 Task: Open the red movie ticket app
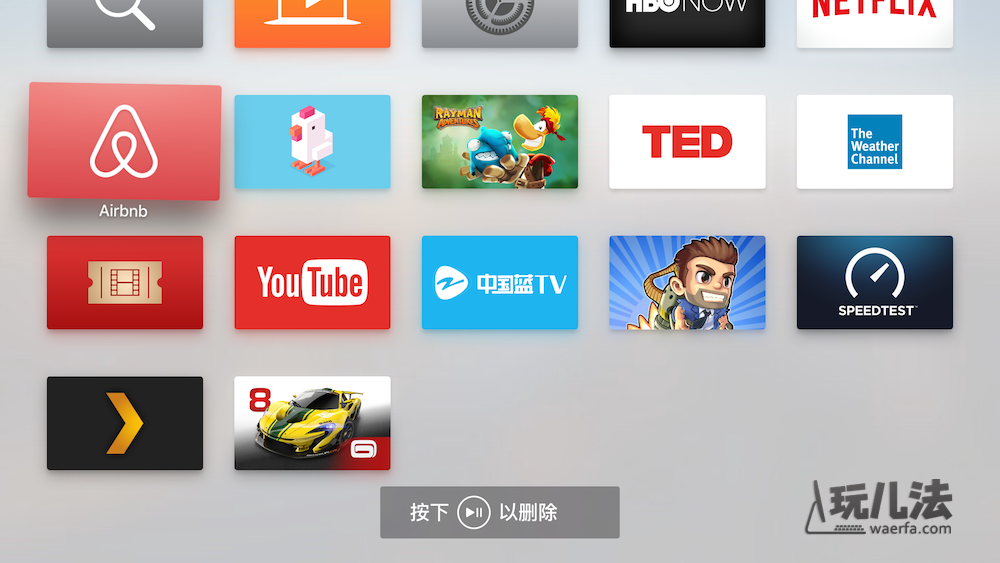coord(125,283)
